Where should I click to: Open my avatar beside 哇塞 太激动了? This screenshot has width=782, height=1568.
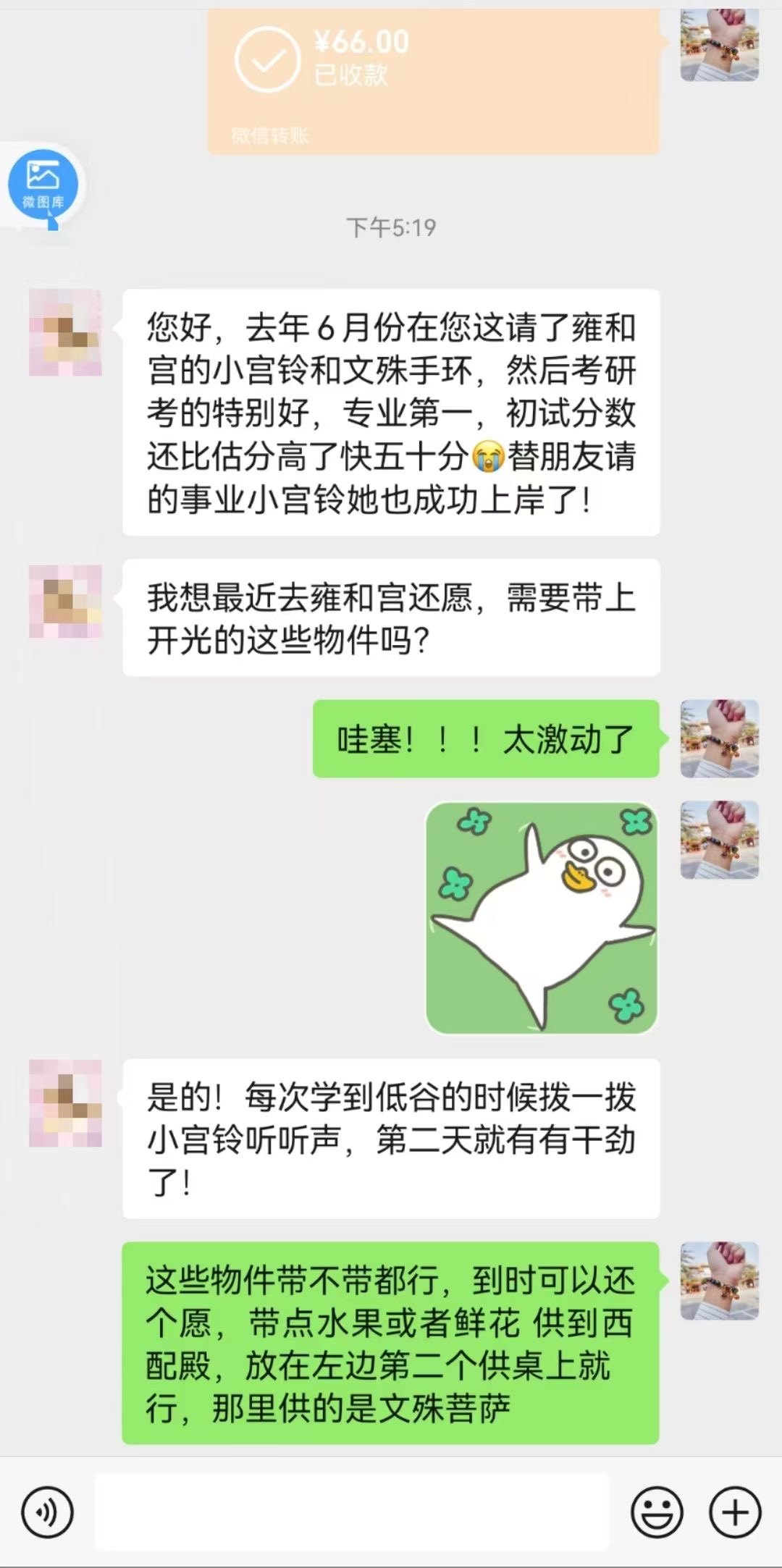(719, 738)
